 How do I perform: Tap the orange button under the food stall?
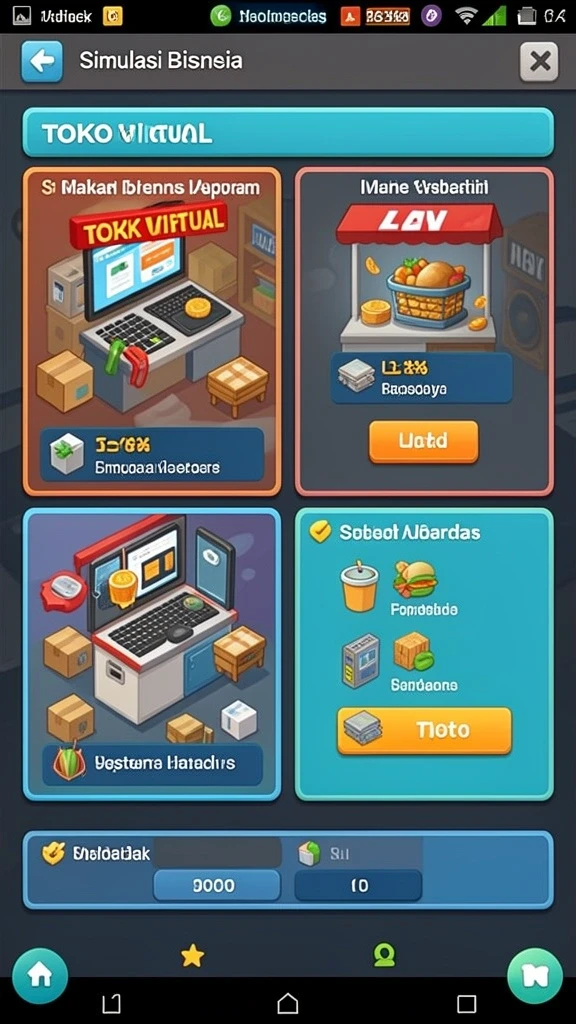pos(423,441)
